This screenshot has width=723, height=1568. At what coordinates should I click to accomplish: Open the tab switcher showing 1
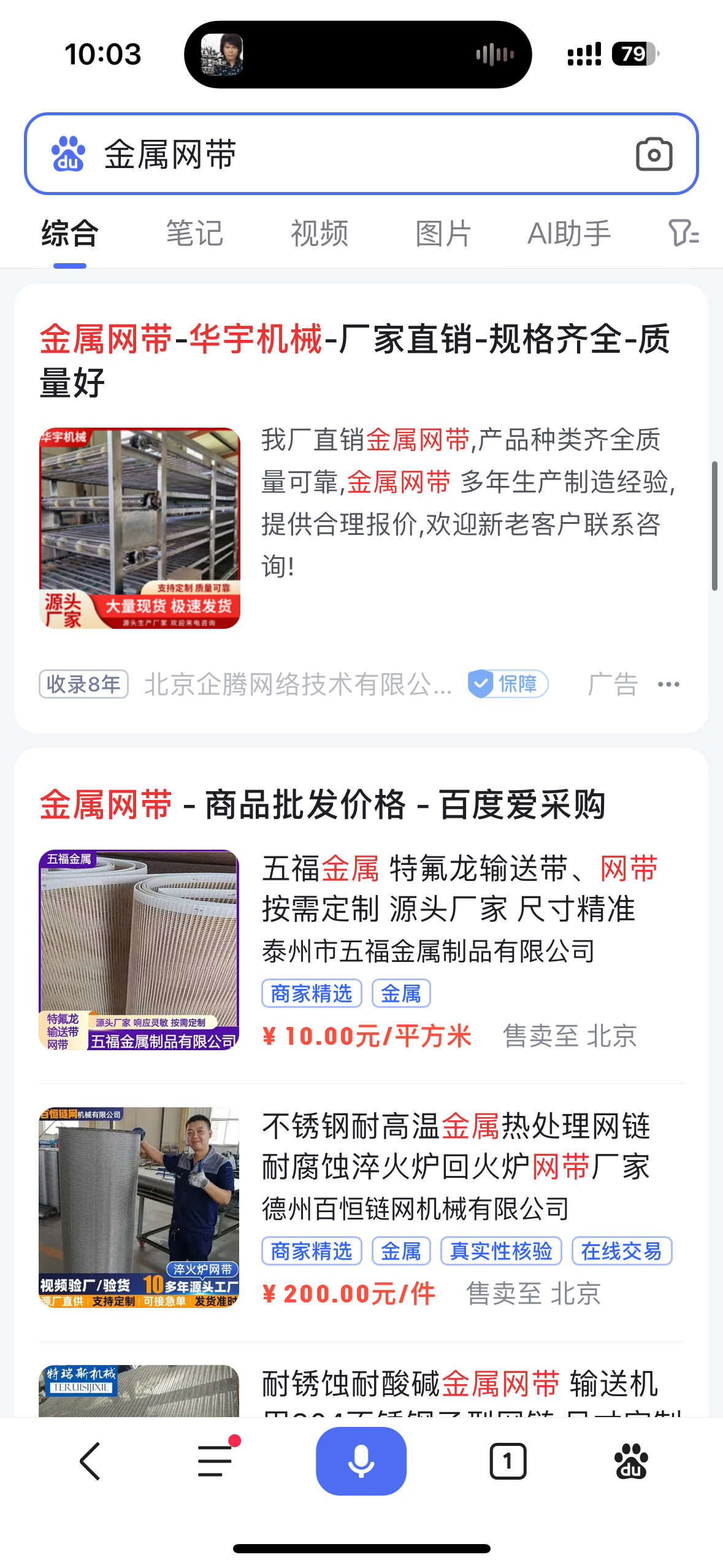point(508,1461)
